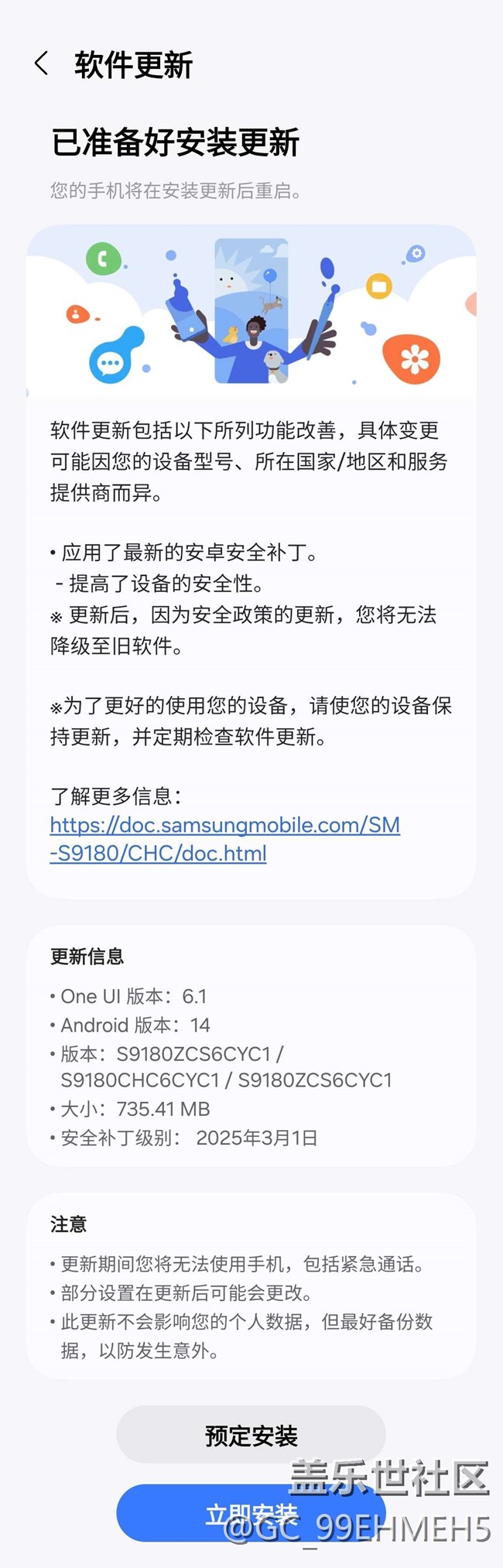This screenshot has width=503, height=1568.
Task: Go back from 软件更新 screen
Action: 42,64
